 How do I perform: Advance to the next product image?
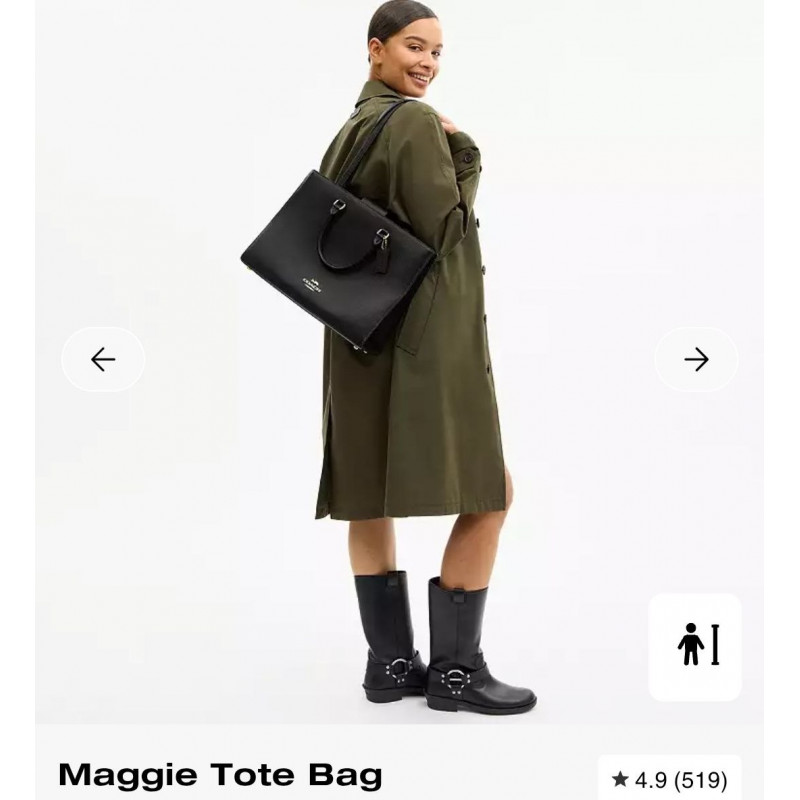click(x=696, y=359)
